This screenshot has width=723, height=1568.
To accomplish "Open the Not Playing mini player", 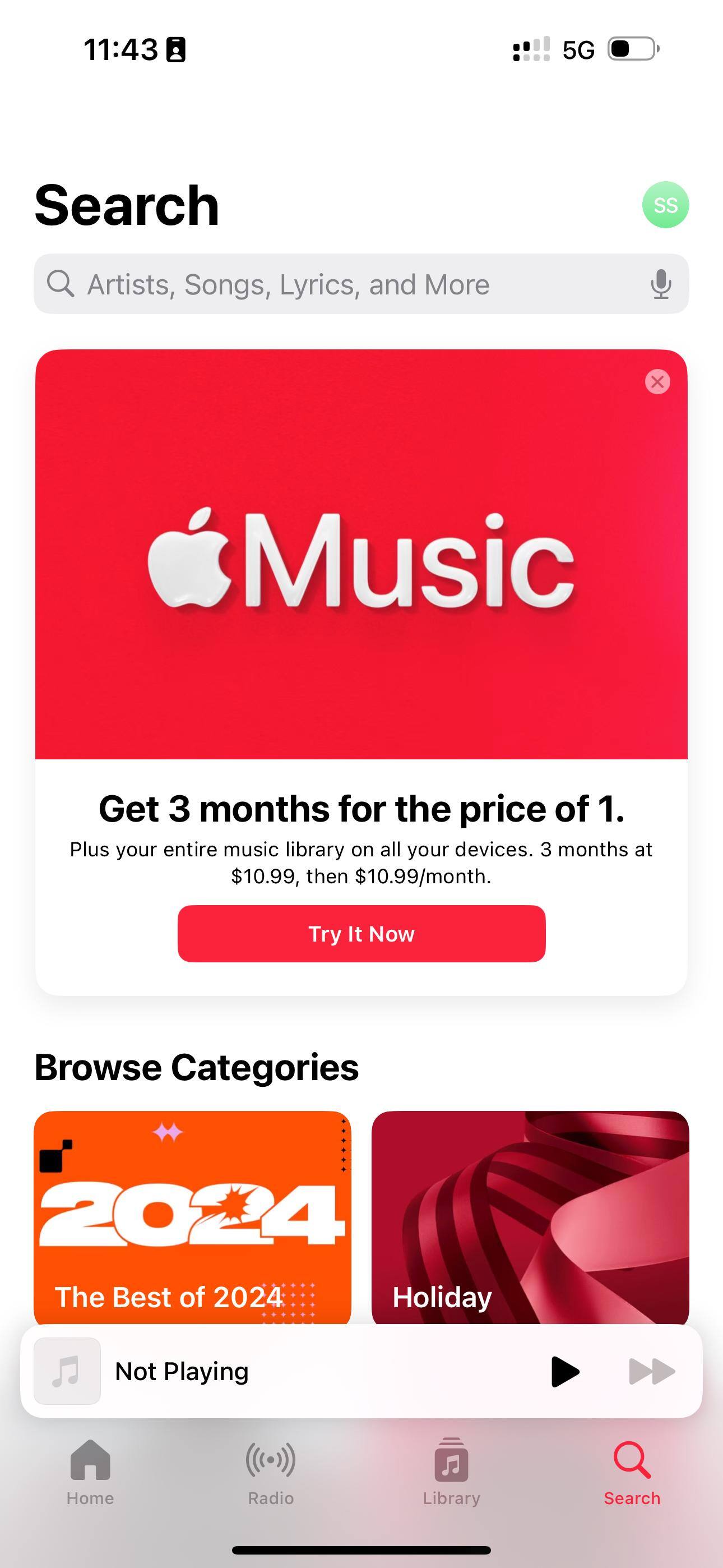I will coord(243,1371).
